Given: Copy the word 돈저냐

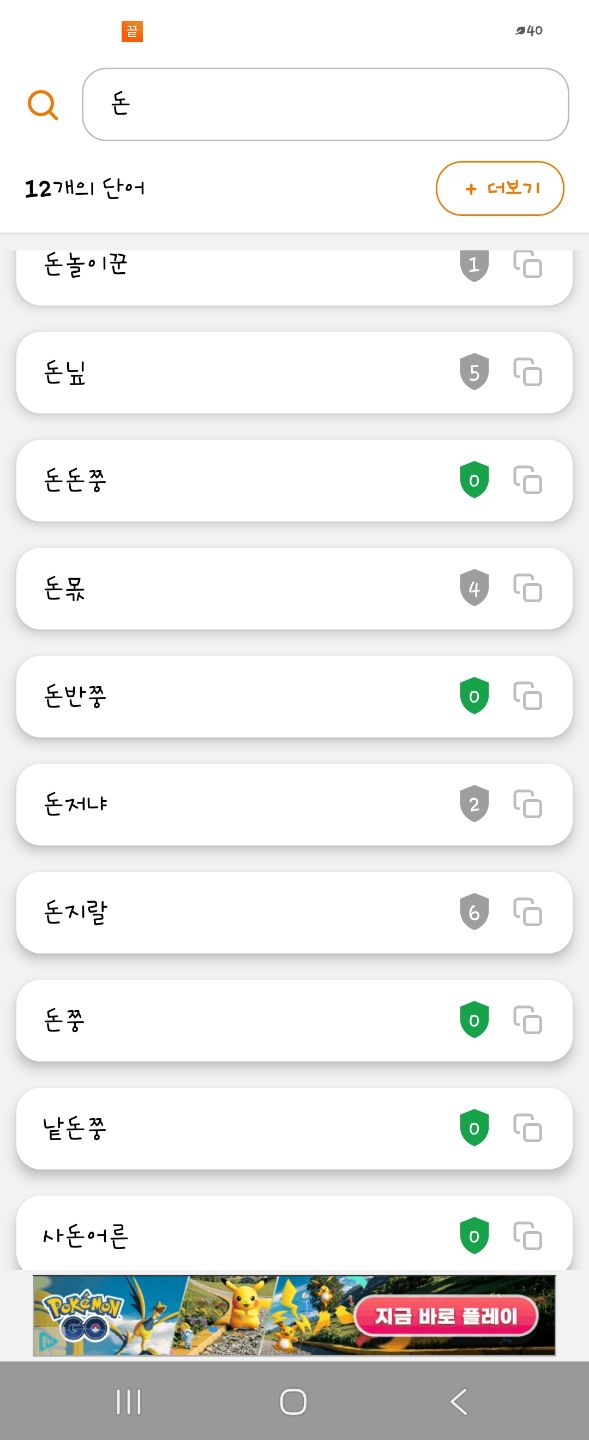Looking at the screenshot, I should pos(528,804).
